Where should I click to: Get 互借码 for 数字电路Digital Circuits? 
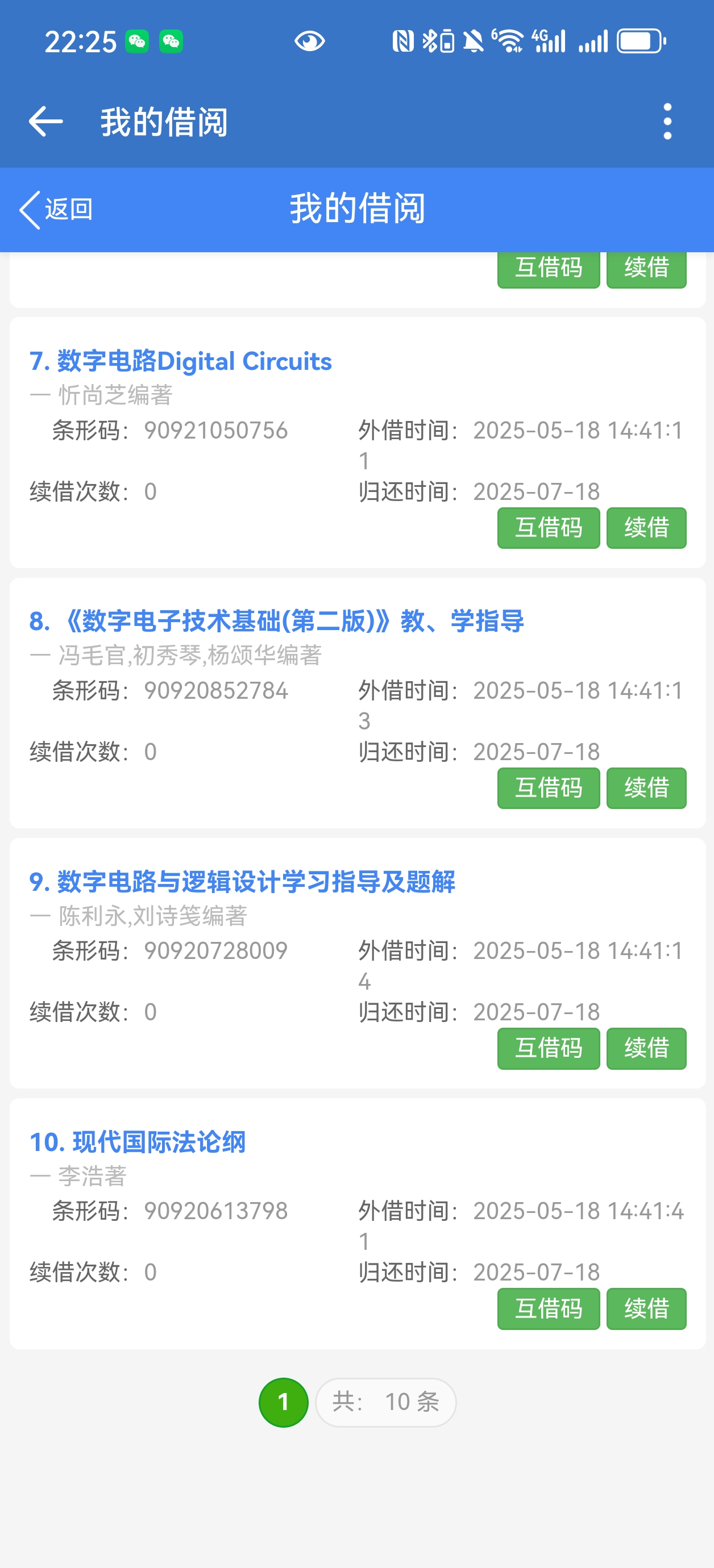[x=549, y=528]
